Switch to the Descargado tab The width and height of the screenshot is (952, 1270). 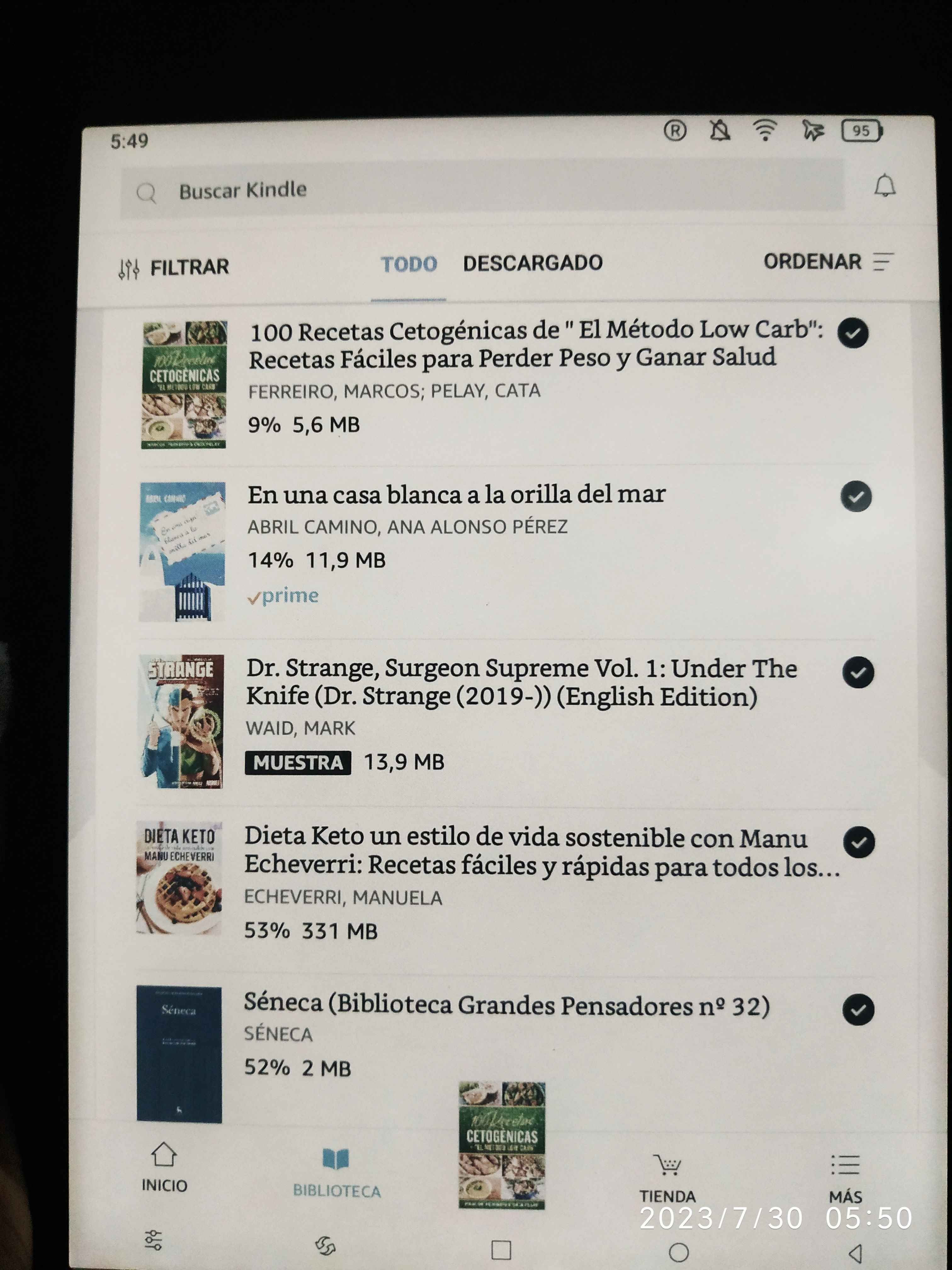click(533, 263)
